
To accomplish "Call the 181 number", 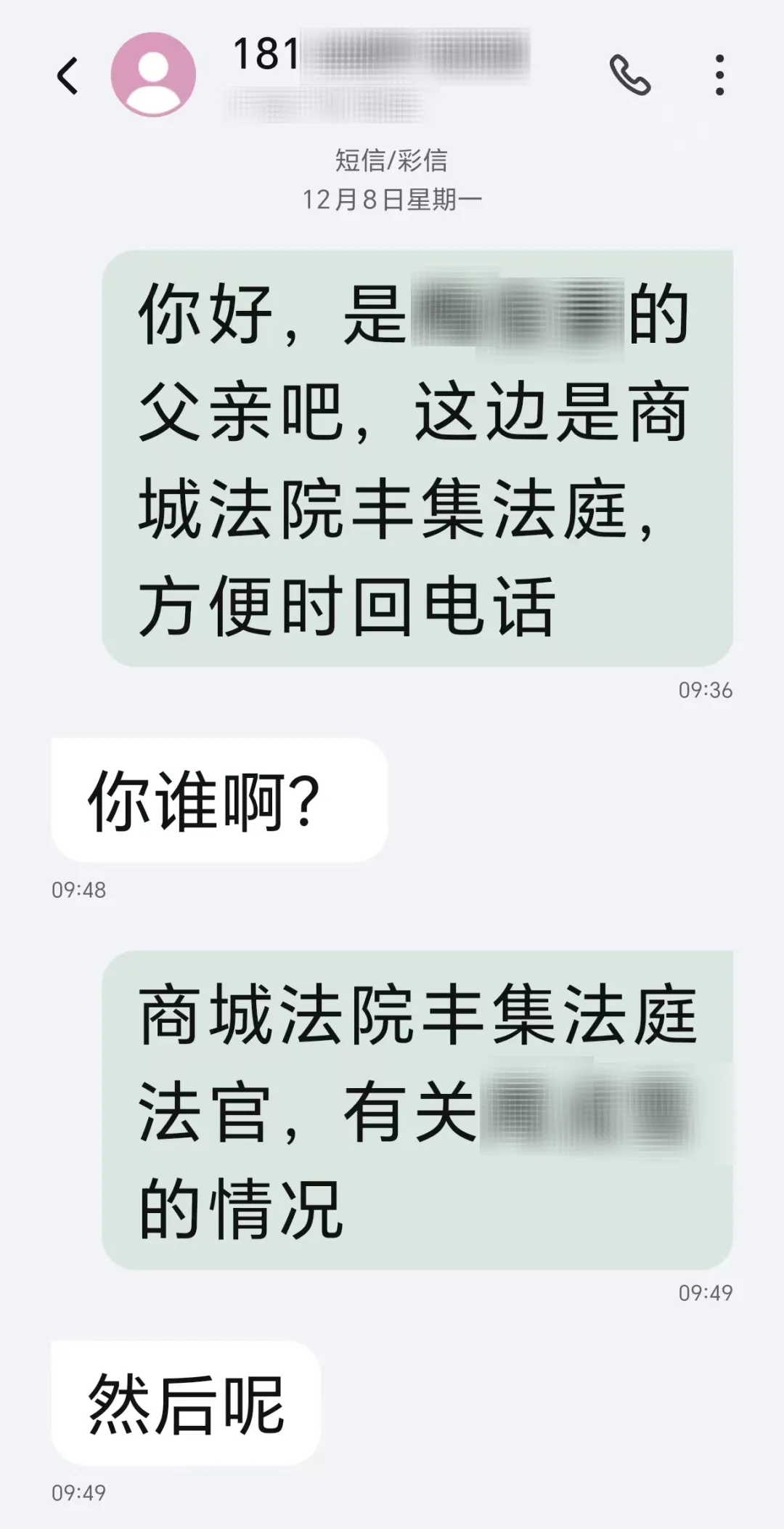I will click(x=629, y=75).
